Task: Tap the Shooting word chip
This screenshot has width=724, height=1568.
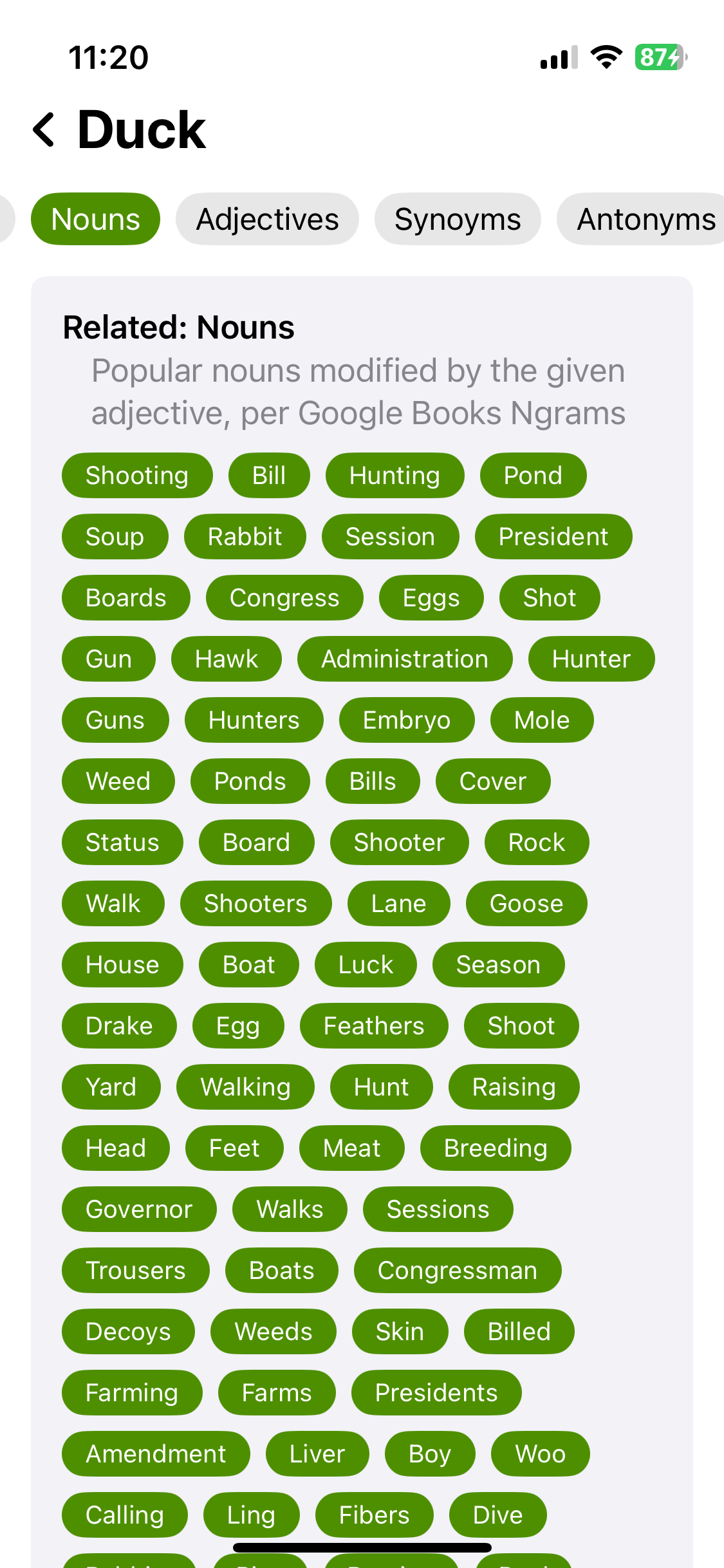Action: [x=137, y=476]
